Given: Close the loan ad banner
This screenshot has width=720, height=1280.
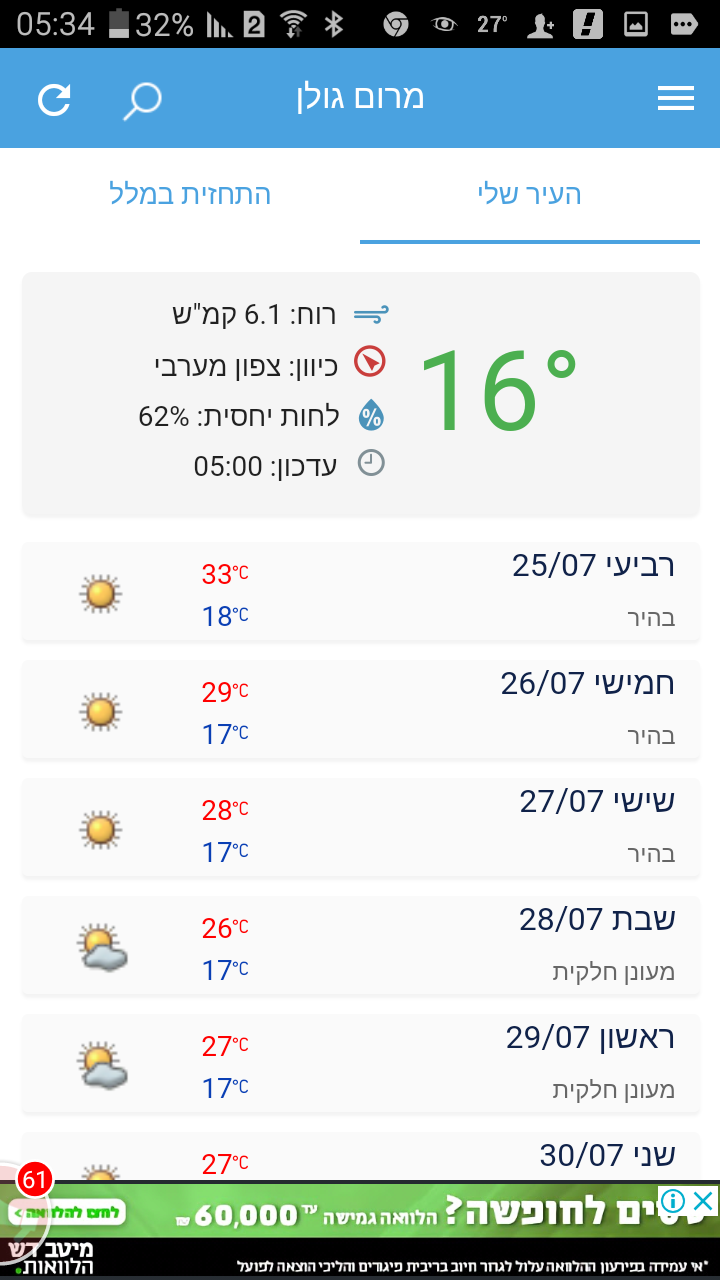Looking at the screenshot, I should [704, 1200].
